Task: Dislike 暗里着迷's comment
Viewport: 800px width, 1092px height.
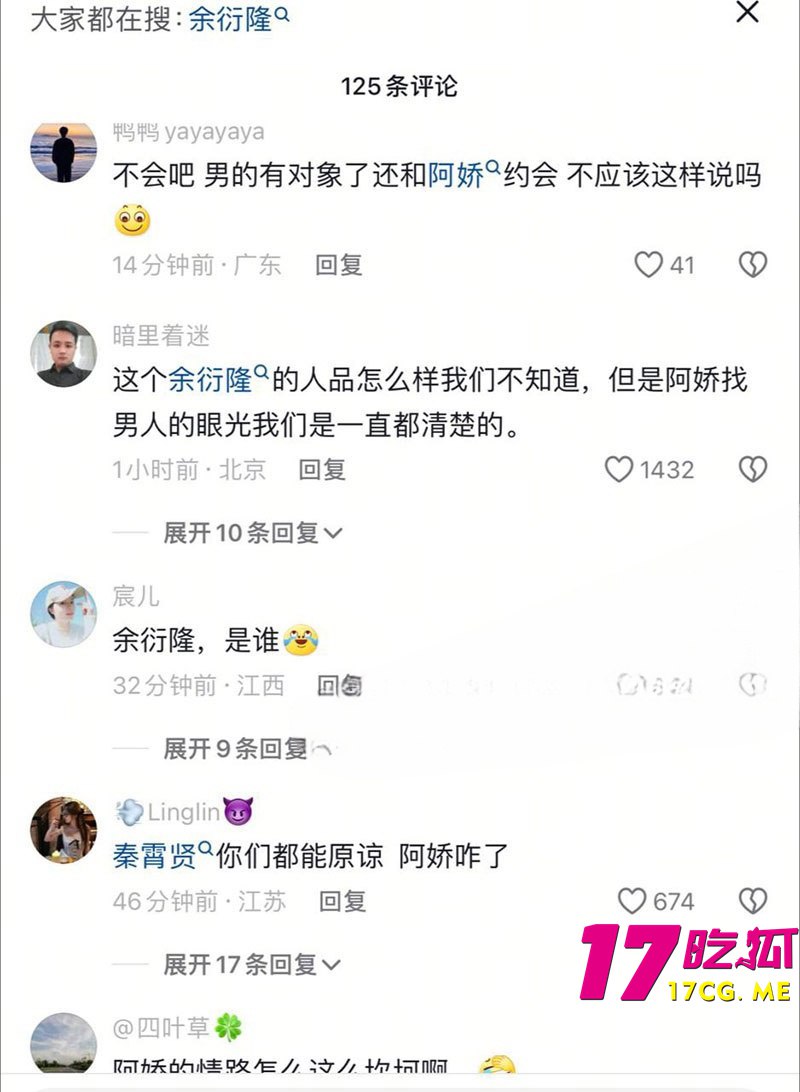Action: (x=752, y=469)
